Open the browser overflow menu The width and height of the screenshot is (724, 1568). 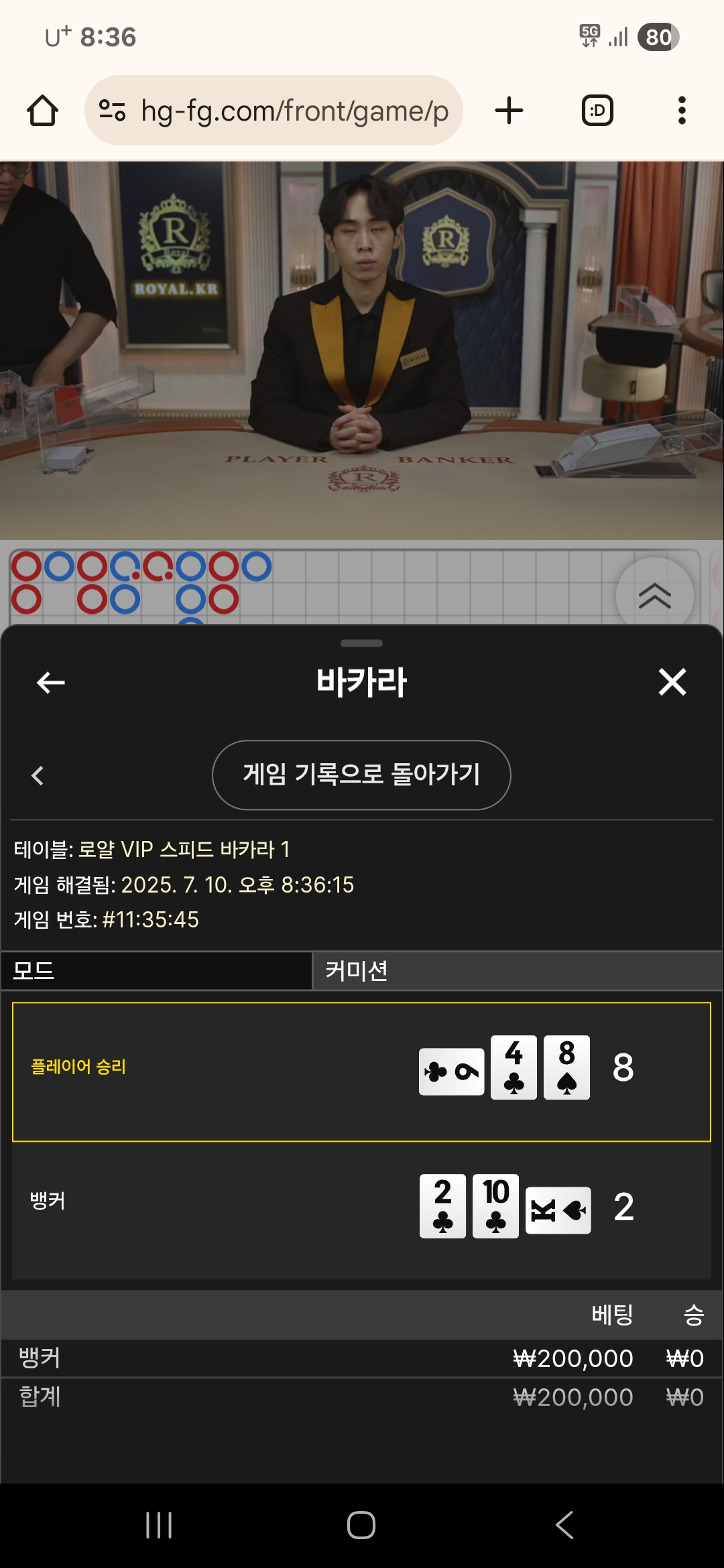682,111
